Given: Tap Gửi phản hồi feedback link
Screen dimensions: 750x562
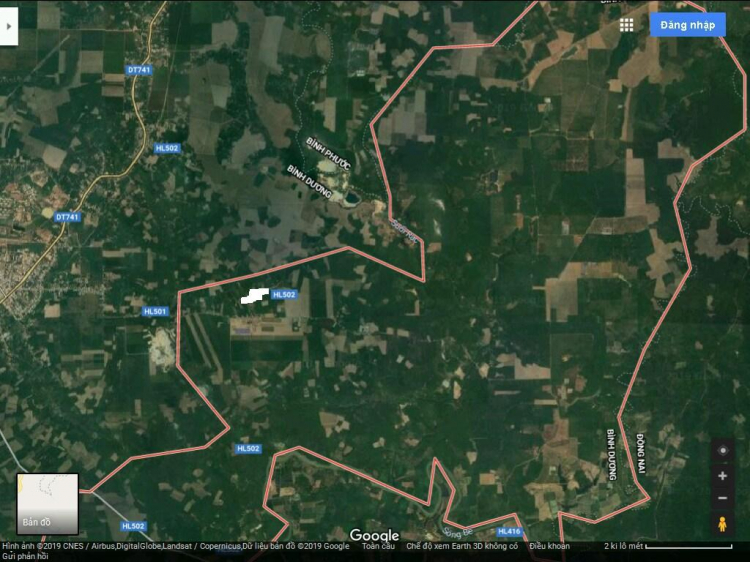Looking at the screenshot, I should coord(25,556).
